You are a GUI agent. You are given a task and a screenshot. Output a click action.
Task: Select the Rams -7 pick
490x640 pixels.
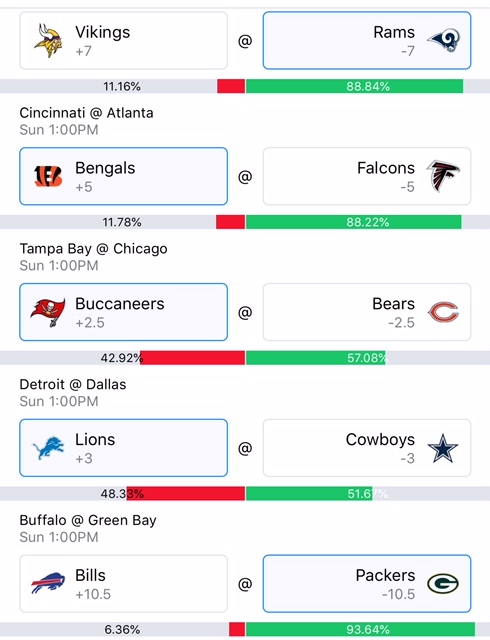367,40
